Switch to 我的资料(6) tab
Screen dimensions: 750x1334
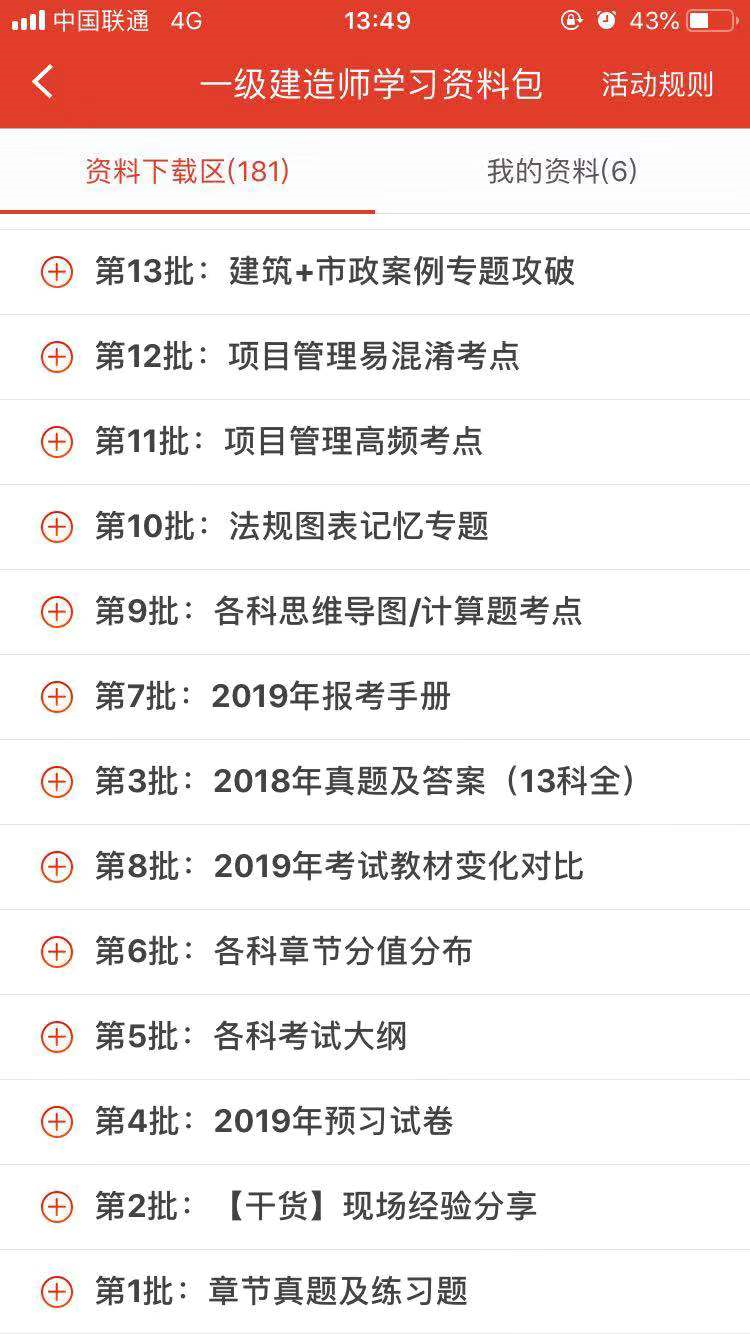click(562, 171)
